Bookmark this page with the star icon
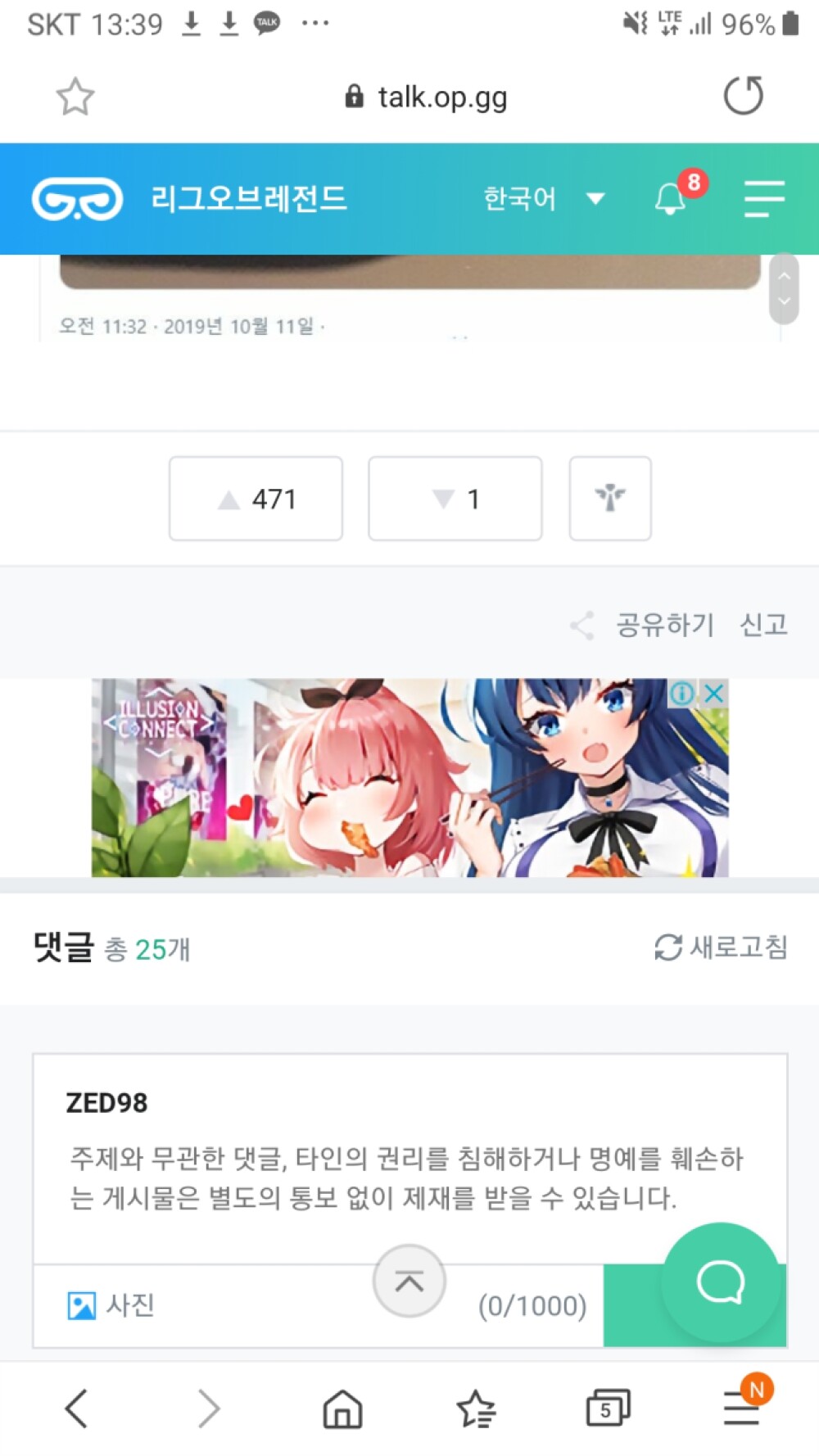The height and width of the screenshot is (1456, 819). click(x=75, y=97)
